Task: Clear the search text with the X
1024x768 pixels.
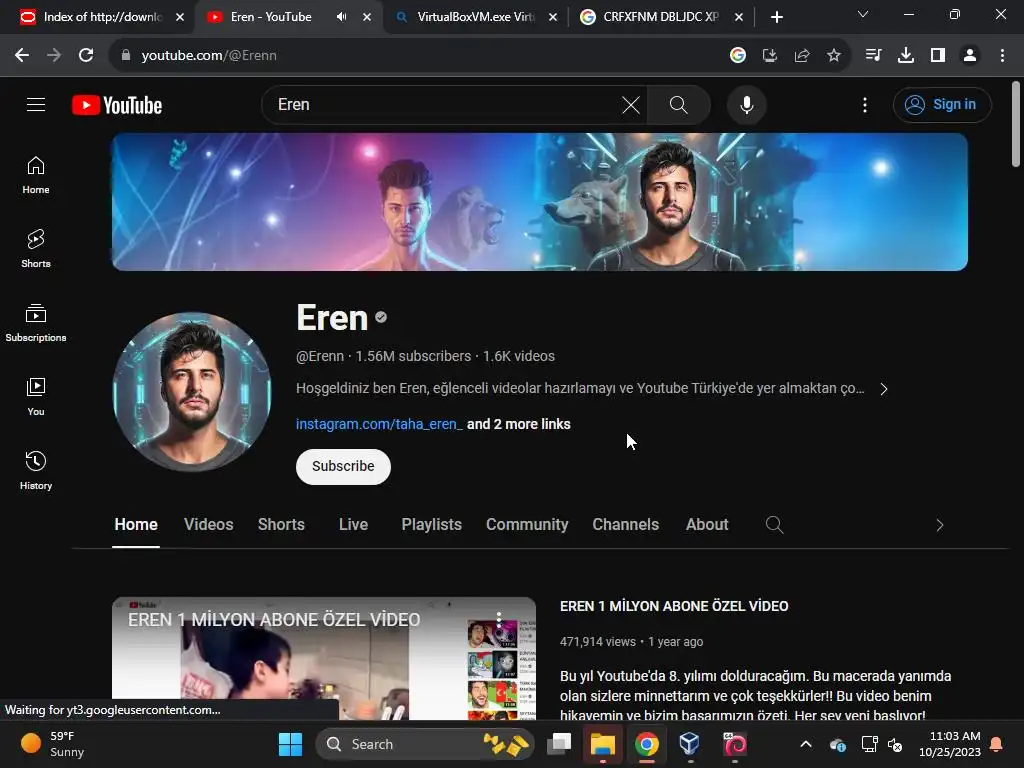Action: pyautogui.click(x=631, y=105)
